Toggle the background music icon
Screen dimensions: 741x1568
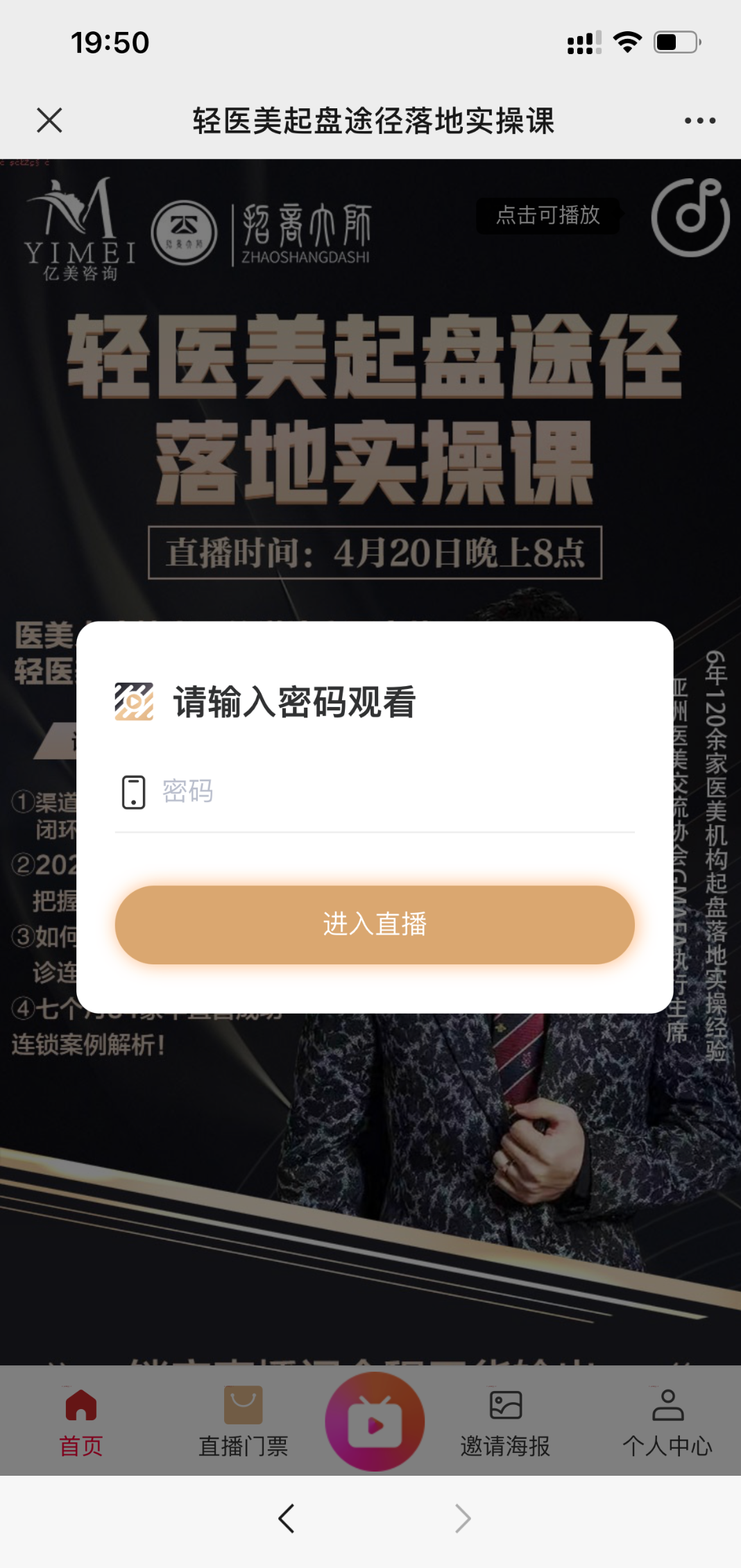[x=690, y=217]
